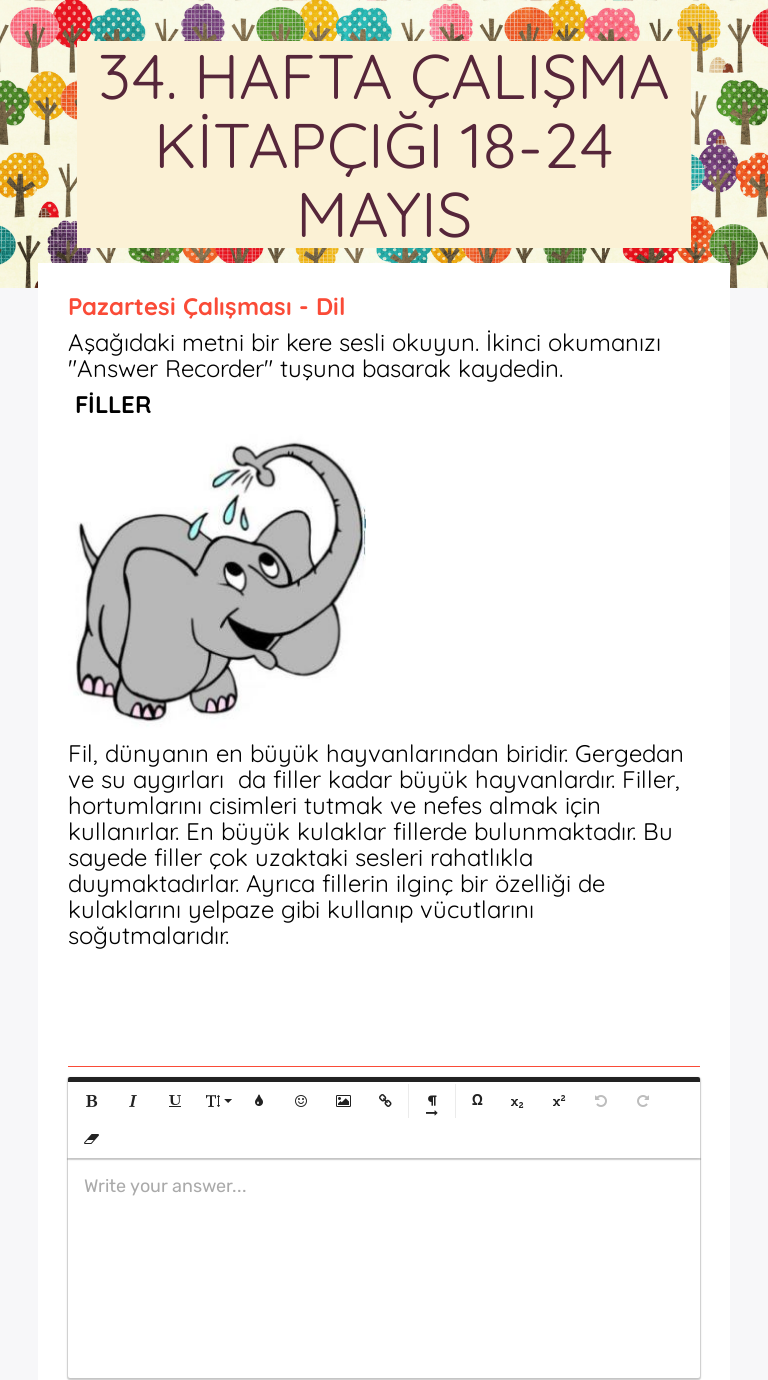Insert an image into the answer
Viewport: 768px width, 1380px height.
(343, 1101)
